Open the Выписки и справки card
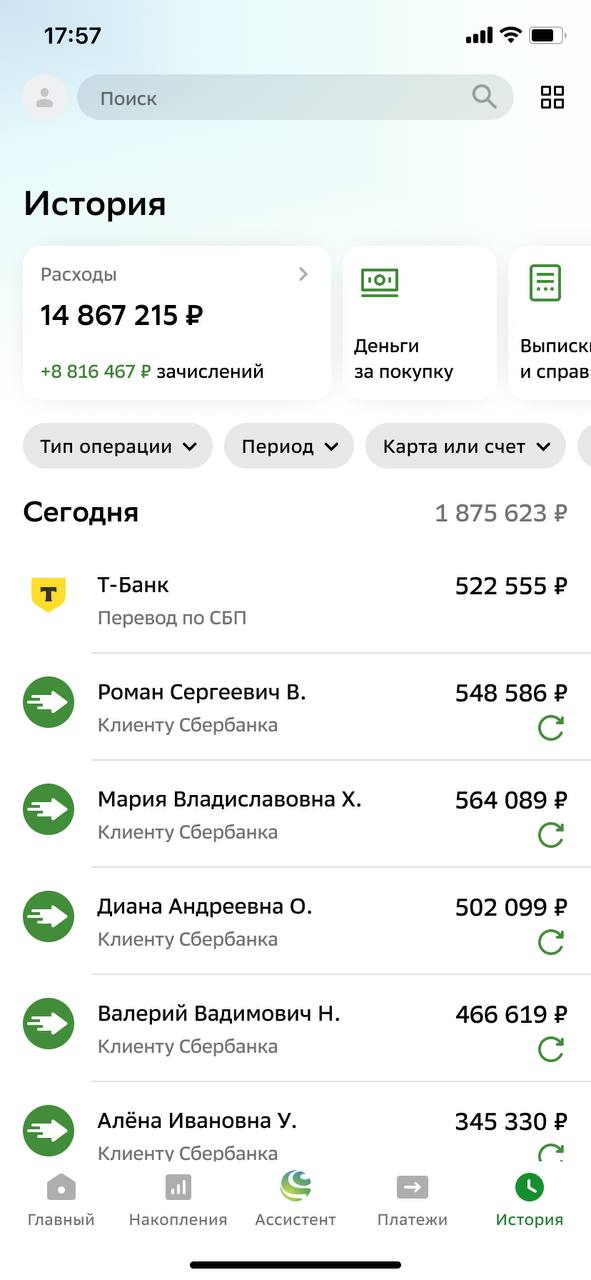 (x=550, y=323)
